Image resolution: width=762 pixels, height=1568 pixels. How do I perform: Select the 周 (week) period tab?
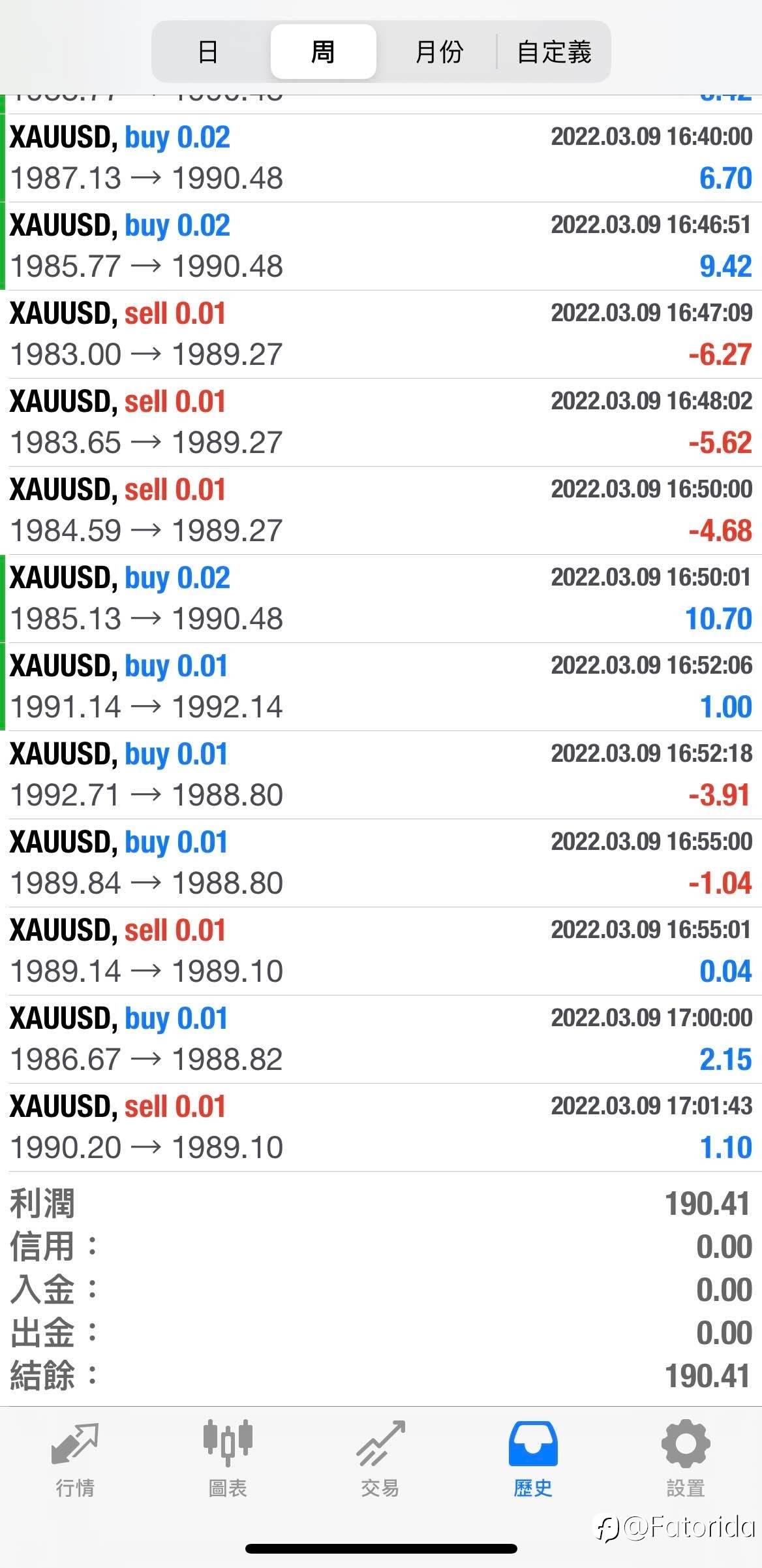pos(323,52)
